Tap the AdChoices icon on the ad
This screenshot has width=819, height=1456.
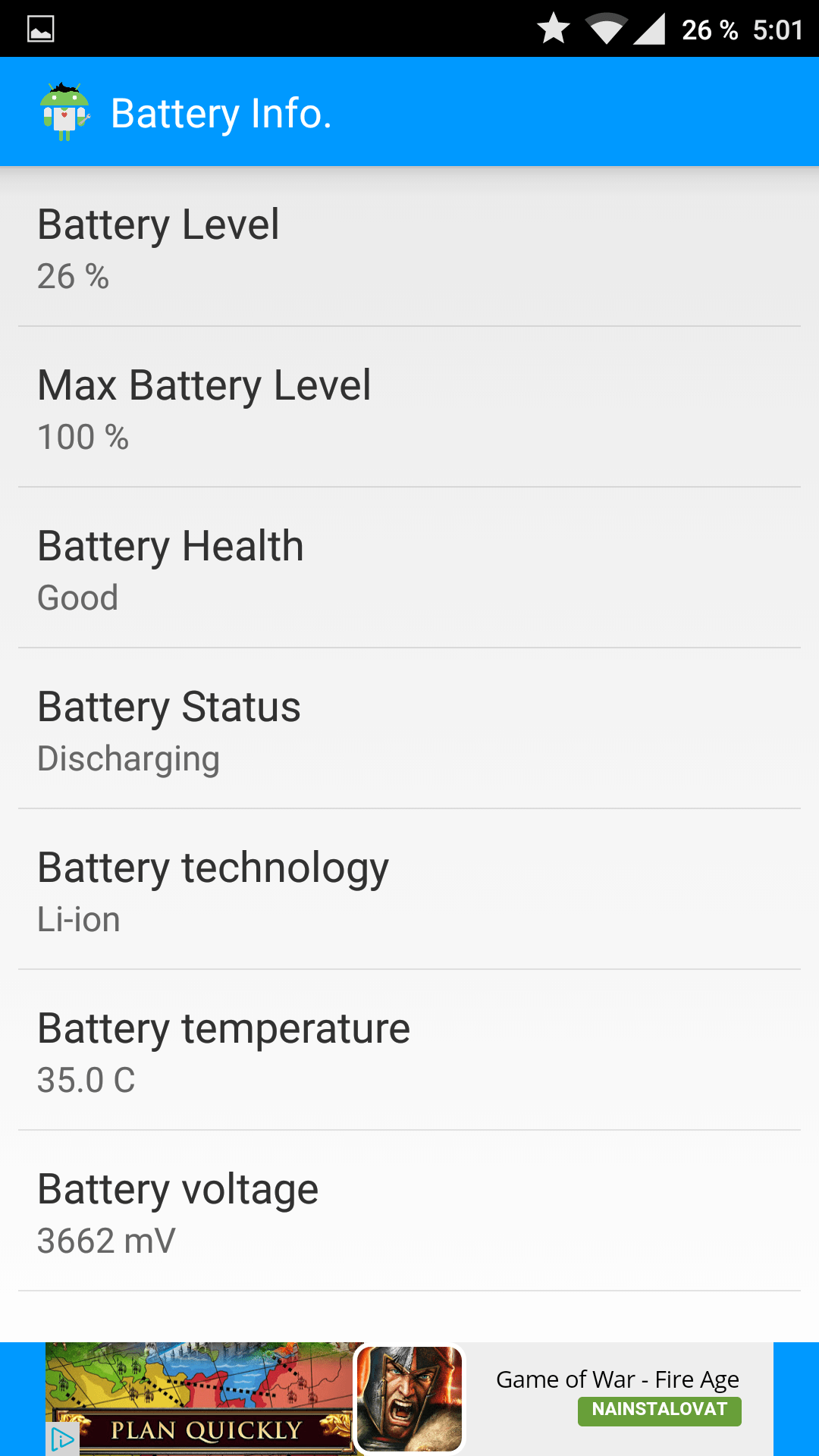point(63,1439)
